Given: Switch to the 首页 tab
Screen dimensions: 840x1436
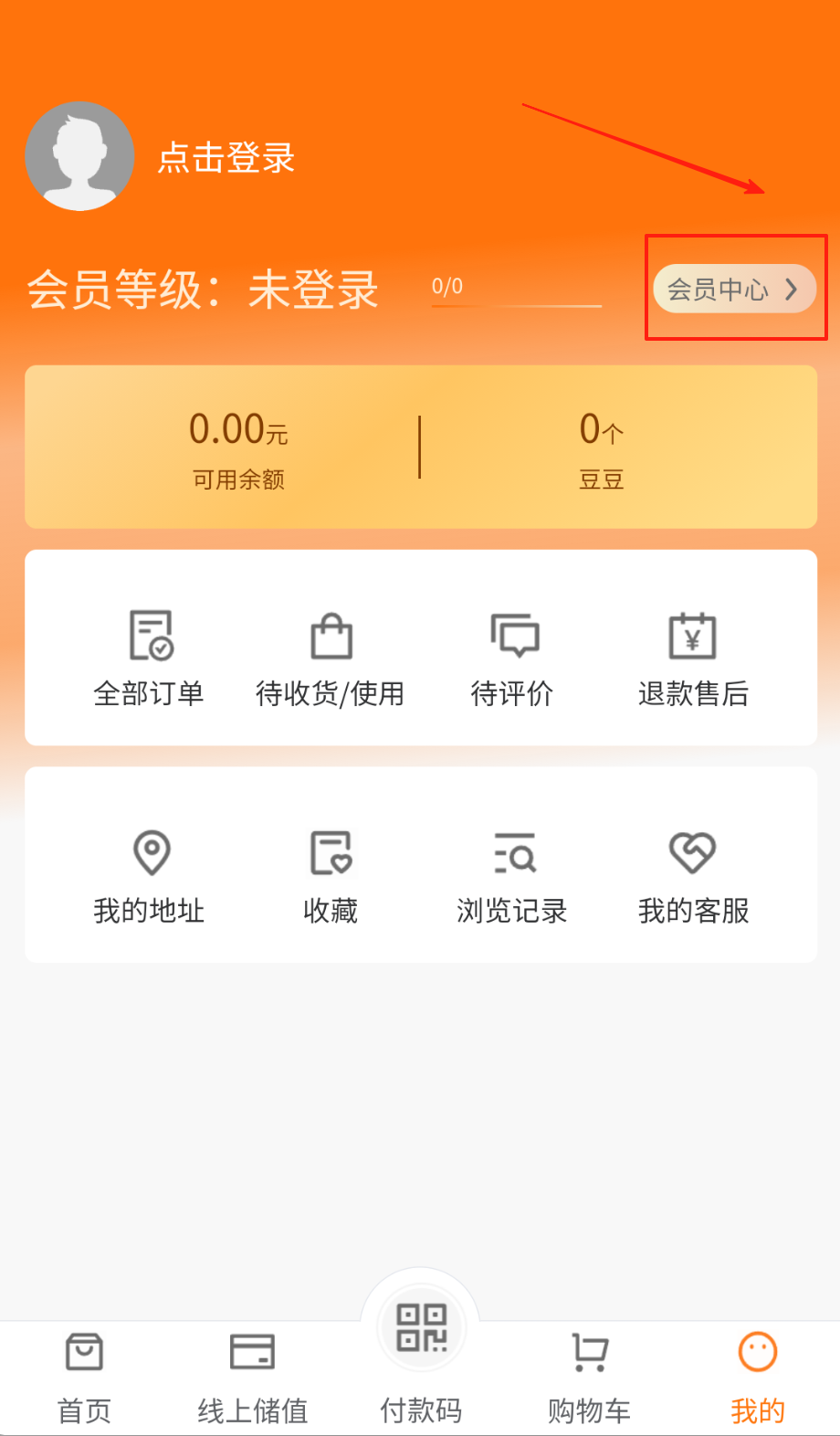Looking at the screenshot, I should [84, 1379].
